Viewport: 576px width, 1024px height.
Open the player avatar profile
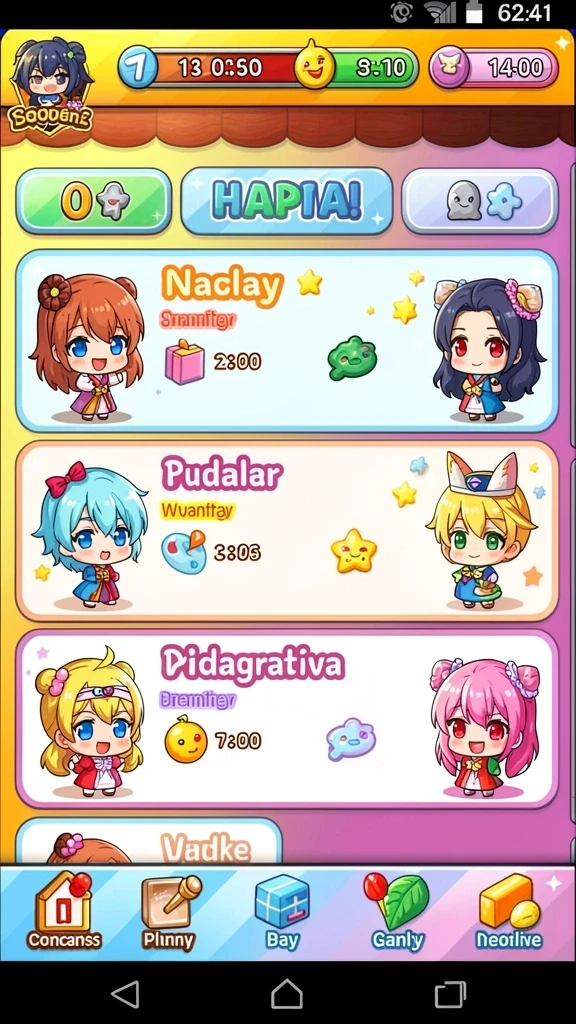click(x=50, y=85)
